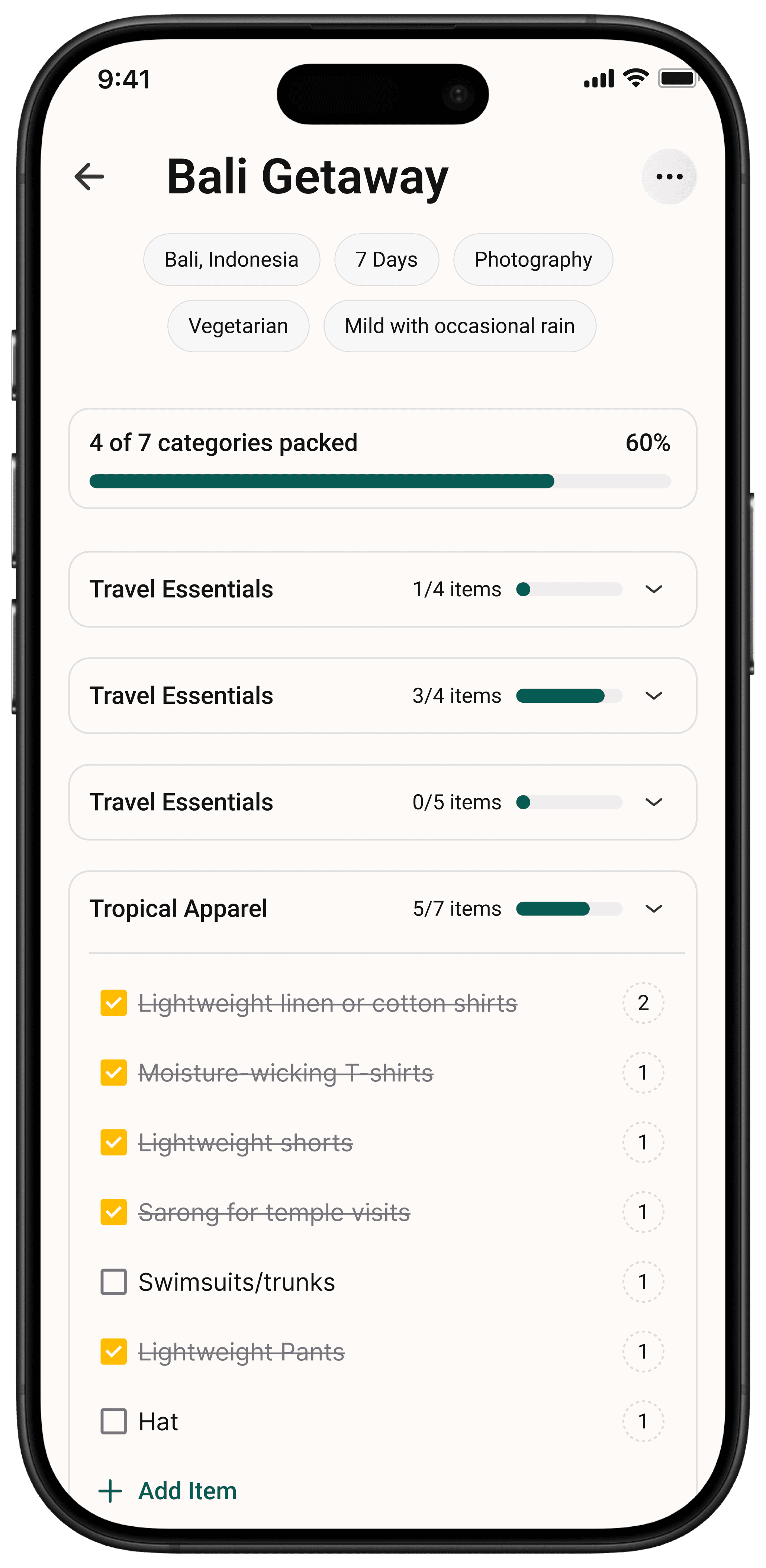The width and height of the screenshot is (766, 1568).
Task: Select the 7 Days chip
Action: [x=386, y=259]
